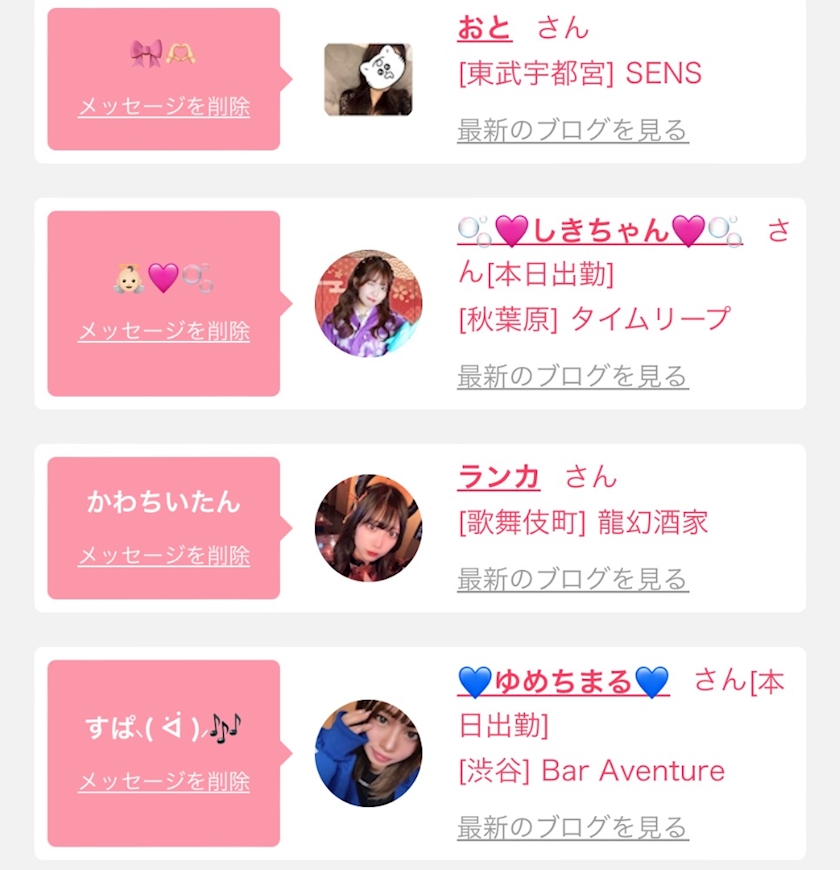This screenshot has height=870, width=840.
Task: Tap ゆめちまる's round profile photo
Action: click(368, 753)
